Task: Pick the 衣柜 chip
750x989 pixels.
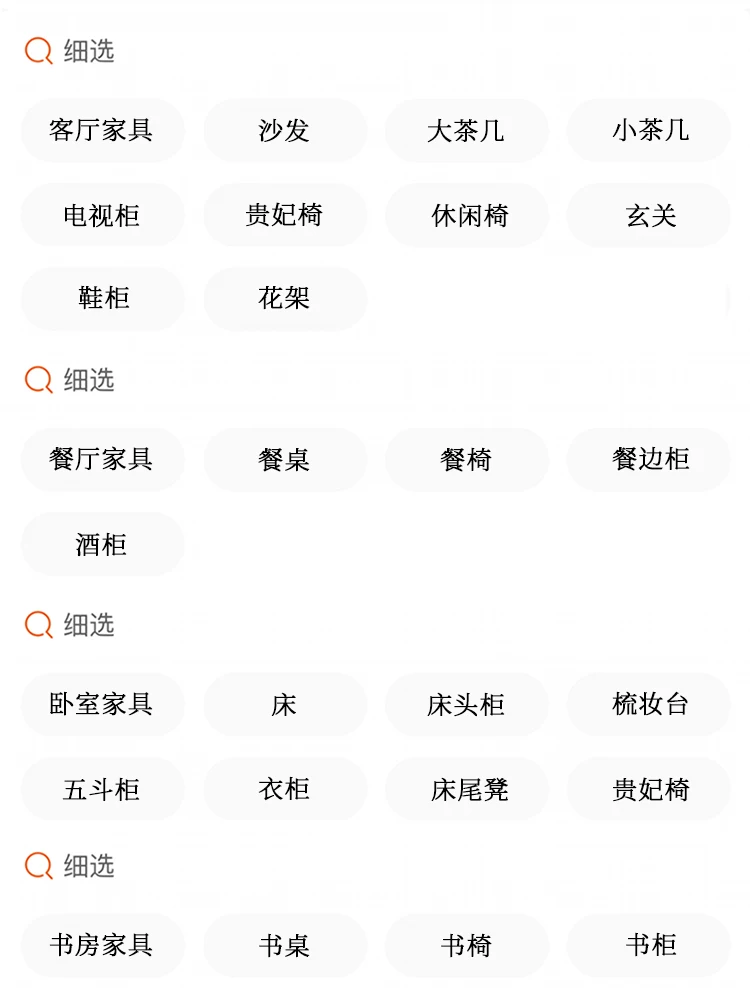Action: coord(285,789)
